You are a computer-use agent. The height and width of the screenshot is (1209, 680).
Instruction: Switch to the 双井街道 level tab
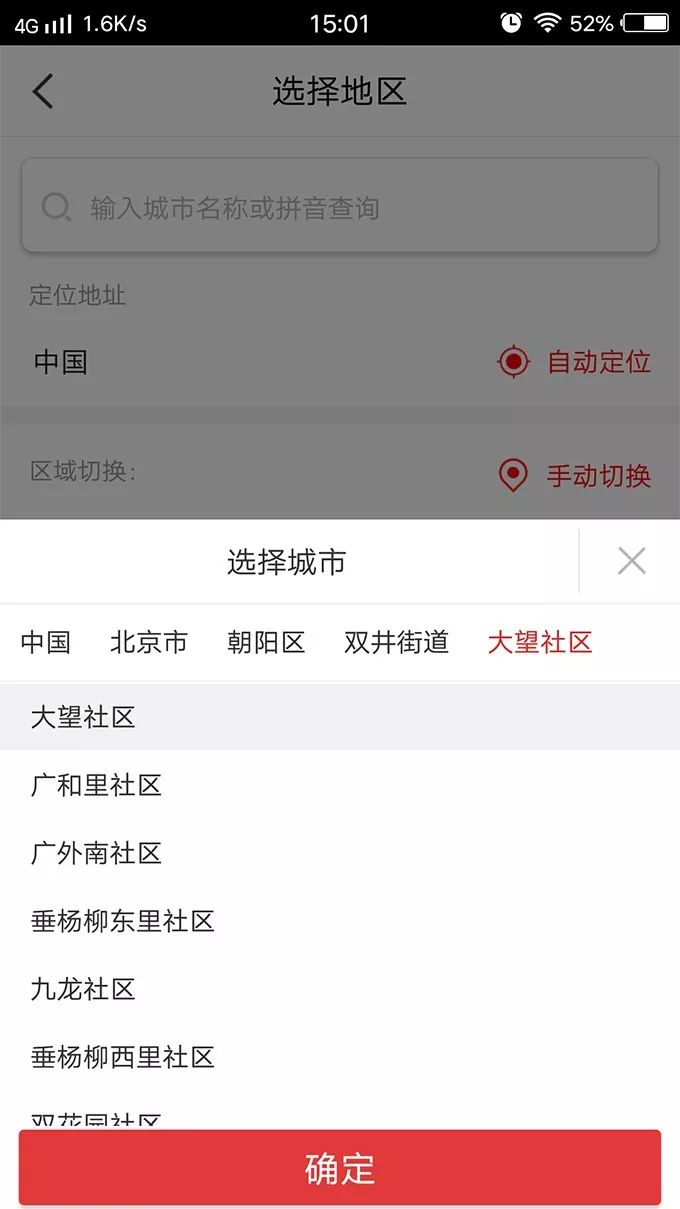pyautogui.click(x=396, y=642)
